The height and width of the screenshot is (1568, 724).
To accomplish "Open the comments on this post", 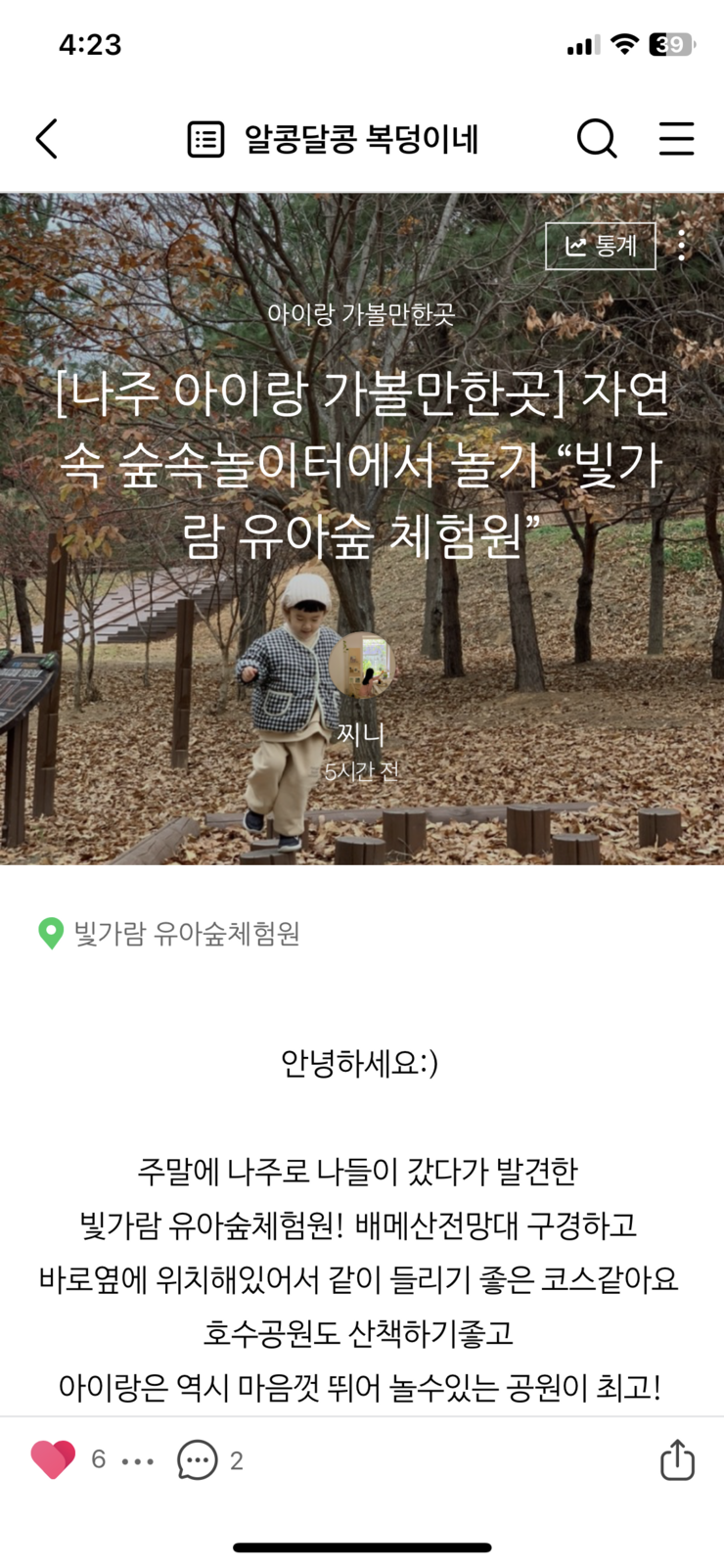I will (x=198, y=1460).
